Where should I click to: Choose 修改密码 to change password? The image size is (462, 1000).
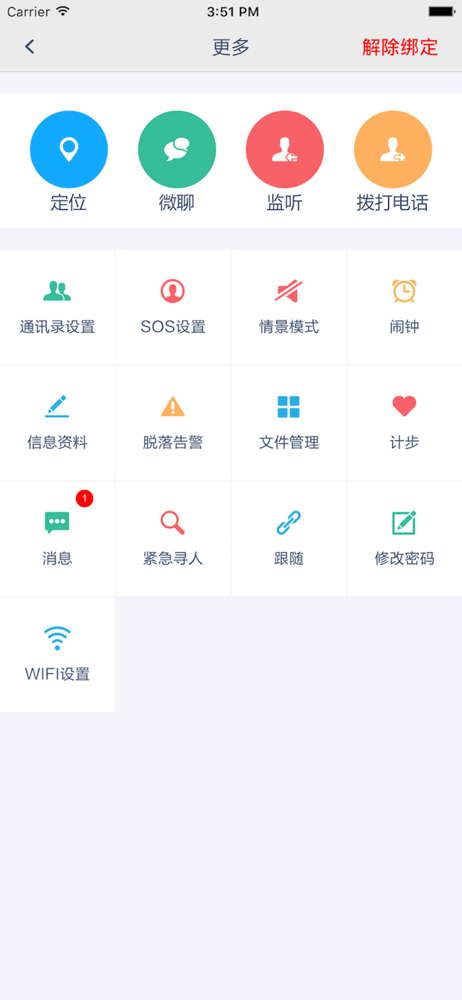405,539
